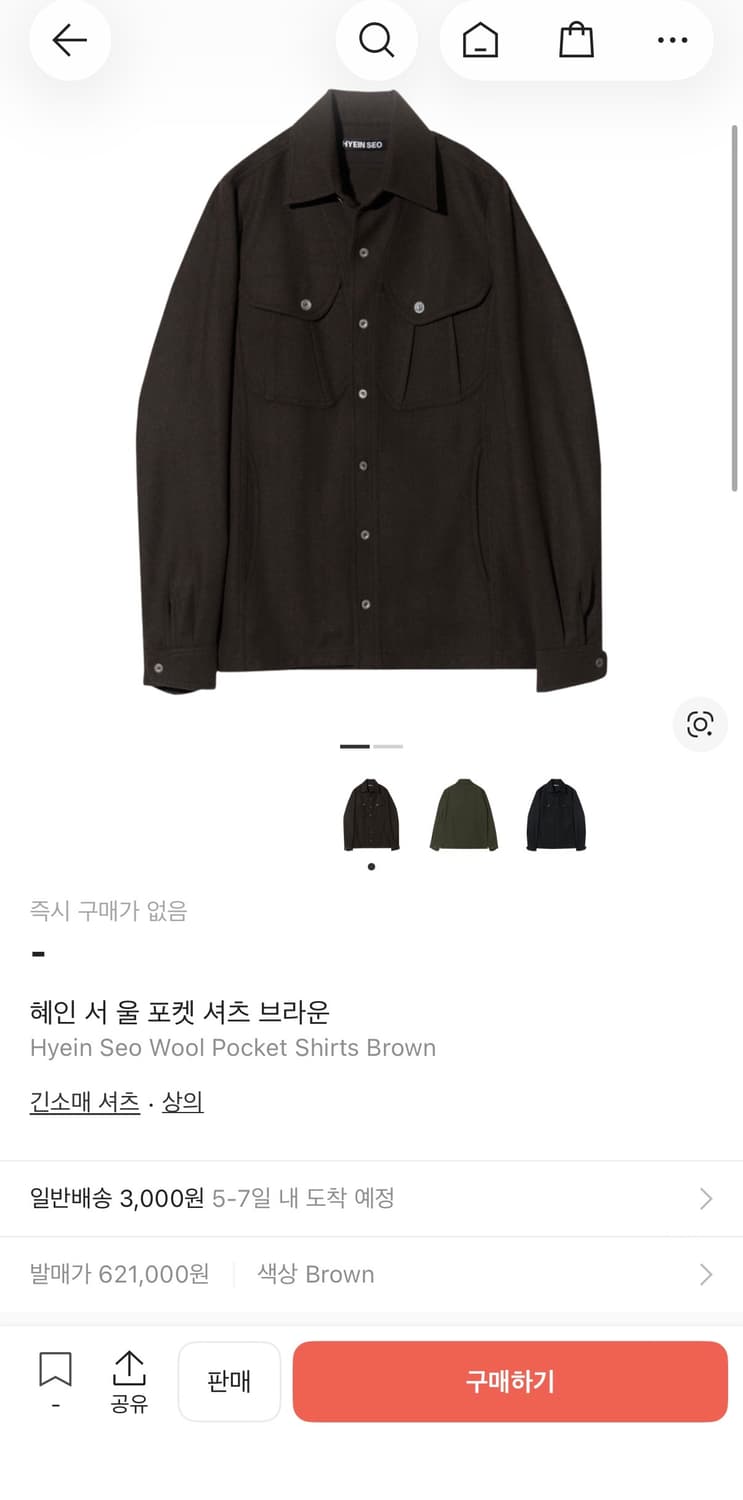The height and width of the screenshot is (1500, 743).
Task: Select the second carousel indicator bar
Action: [390, 746]
